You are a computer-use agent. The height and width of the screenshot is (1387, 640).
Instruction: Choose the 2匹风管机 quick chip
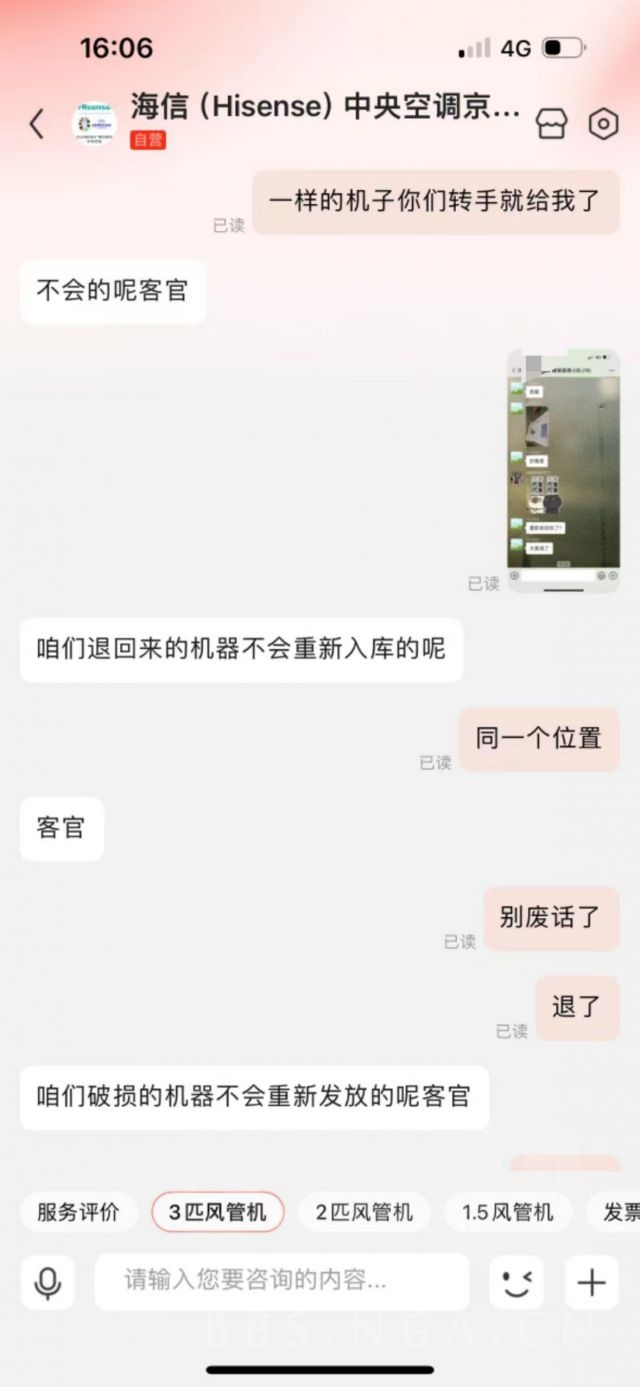(364, 1212)
